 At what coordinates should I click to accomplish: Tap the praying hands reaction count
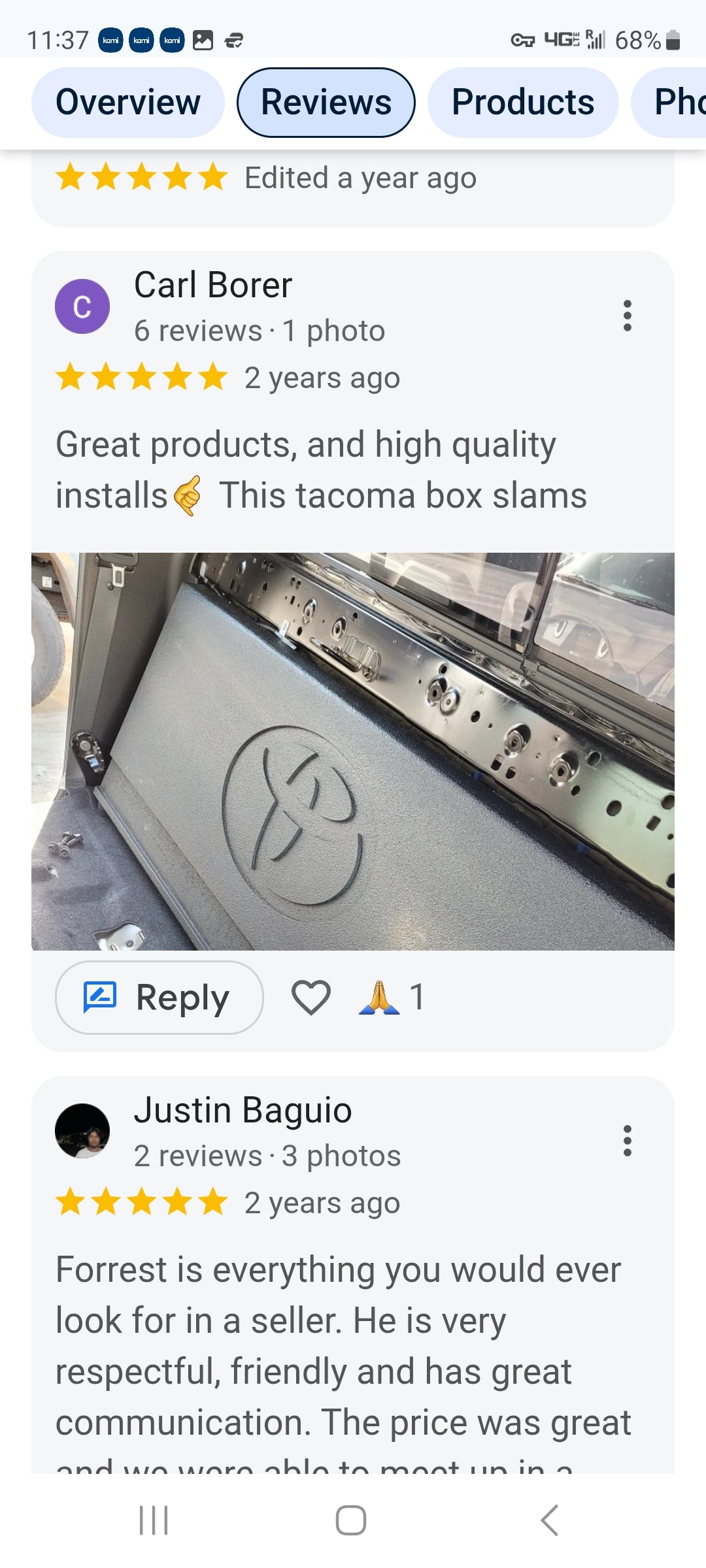tap(392, 998)
